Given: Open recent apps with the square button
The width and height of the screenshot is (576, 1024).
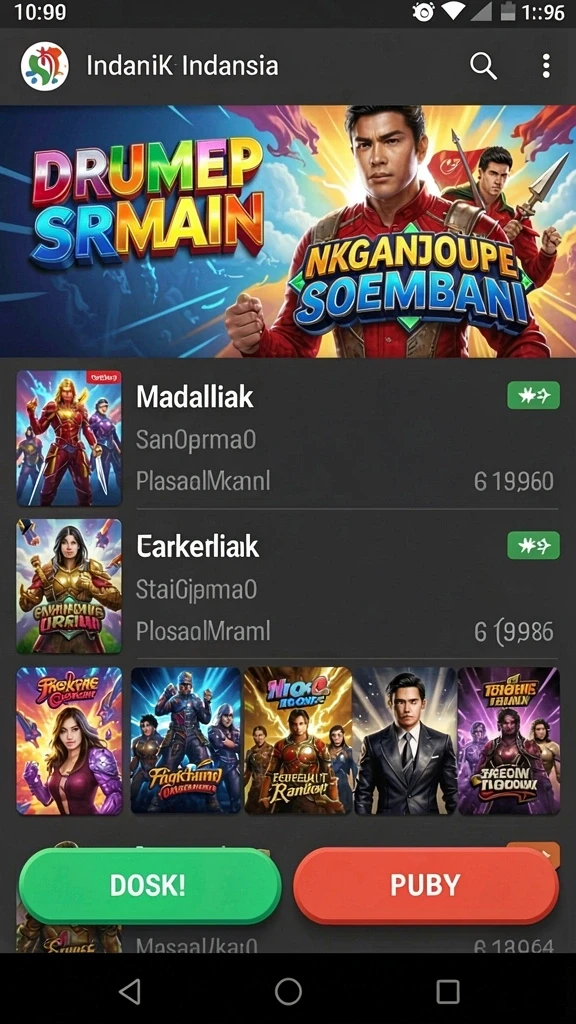Looking at the screenshot, I should (447, 991).
